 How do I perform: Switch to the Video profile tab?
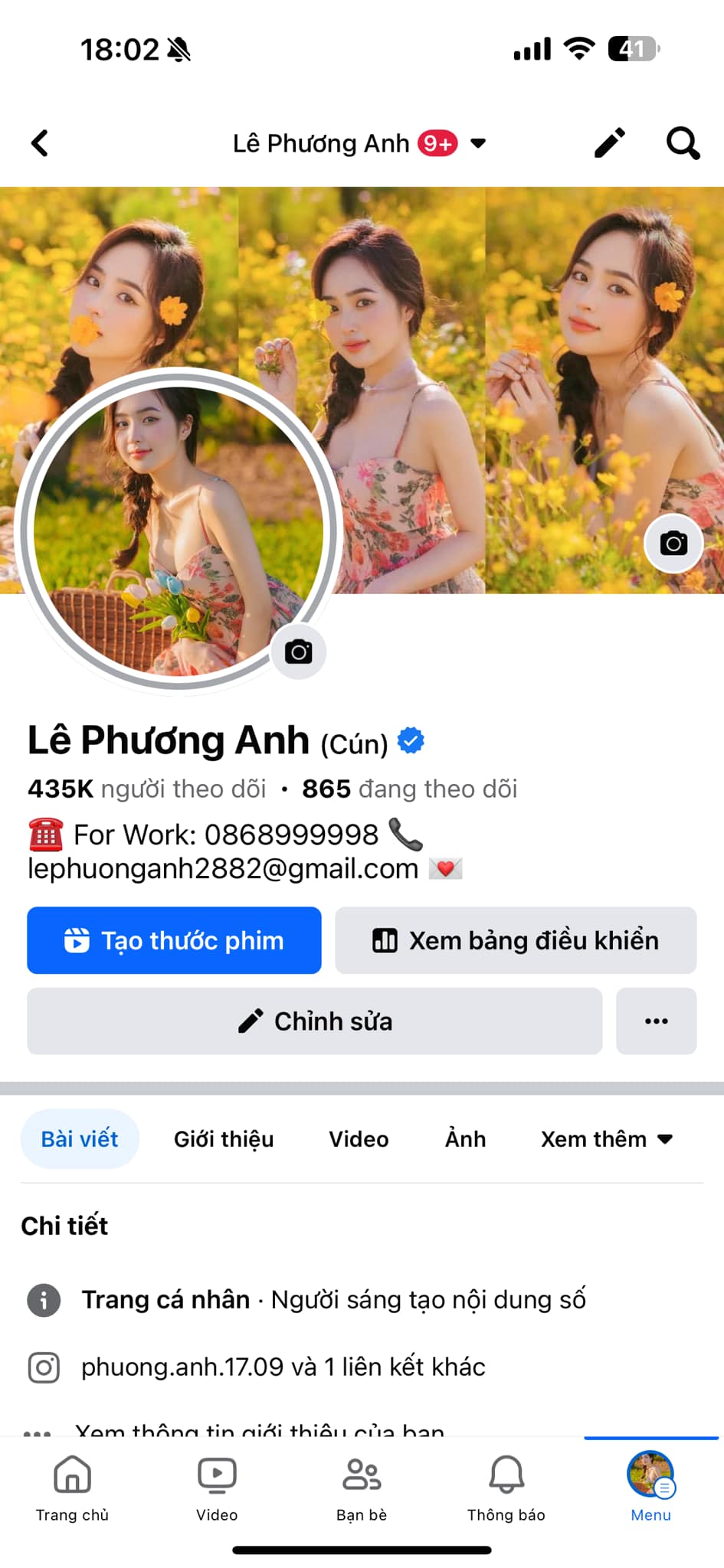359,1138
